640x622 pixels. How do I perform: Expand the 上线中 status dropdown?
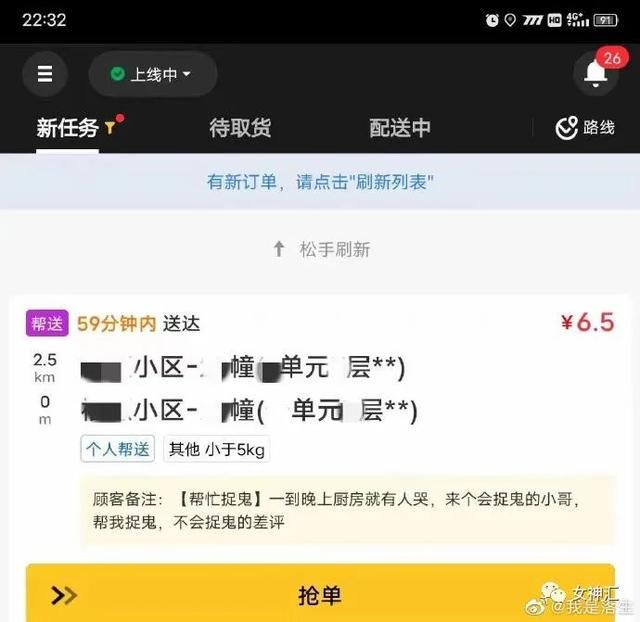(x=152, y=74)
